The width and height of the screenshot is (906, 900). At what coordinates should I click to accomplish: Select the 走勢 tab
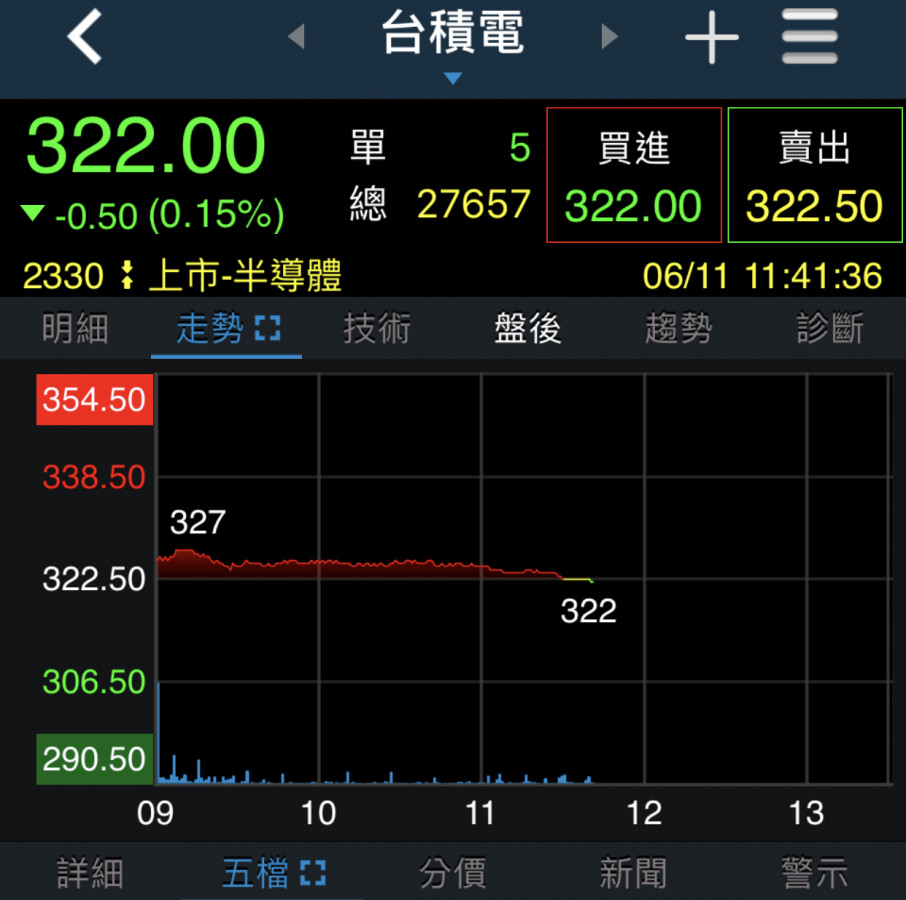point(226,329)
